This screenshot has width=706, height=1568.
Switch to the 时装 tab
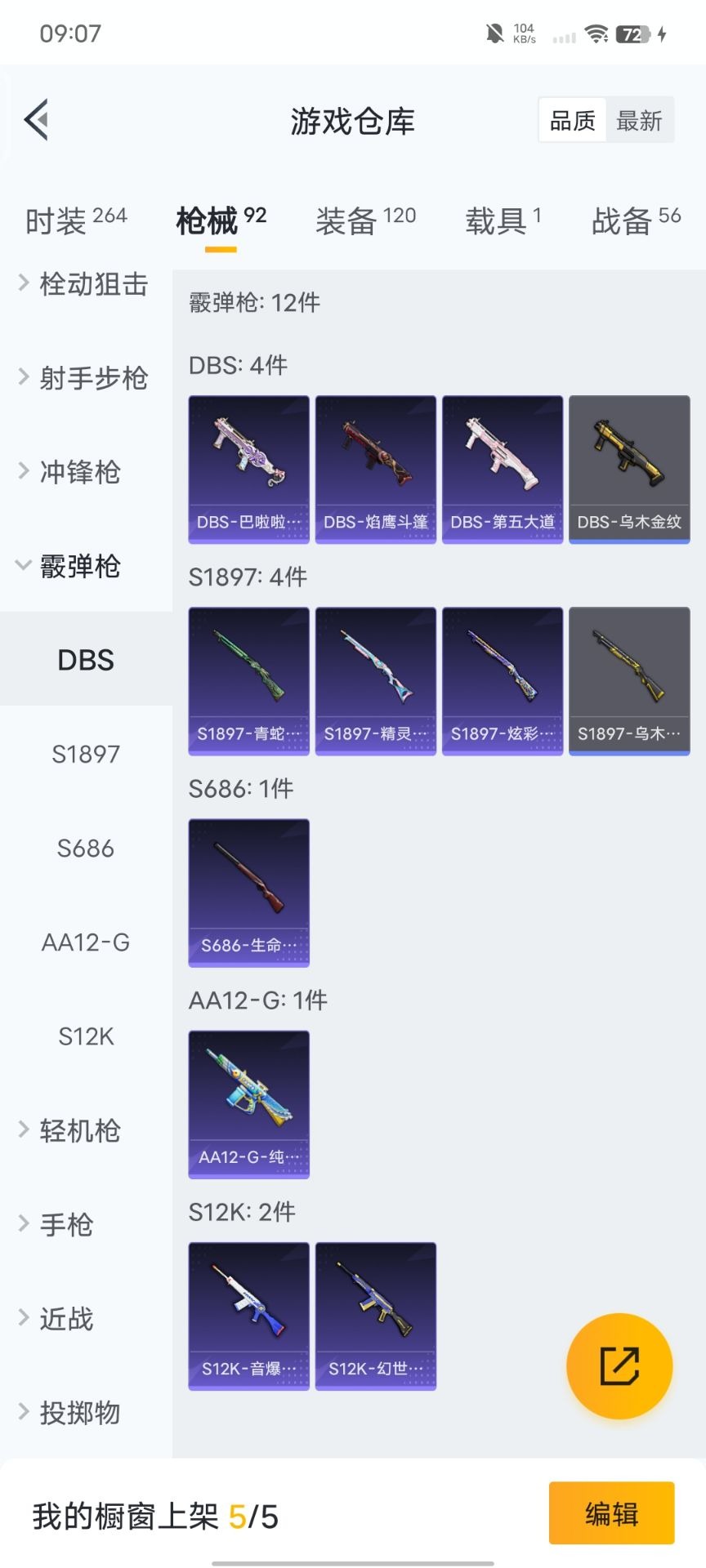click(76, 220)
